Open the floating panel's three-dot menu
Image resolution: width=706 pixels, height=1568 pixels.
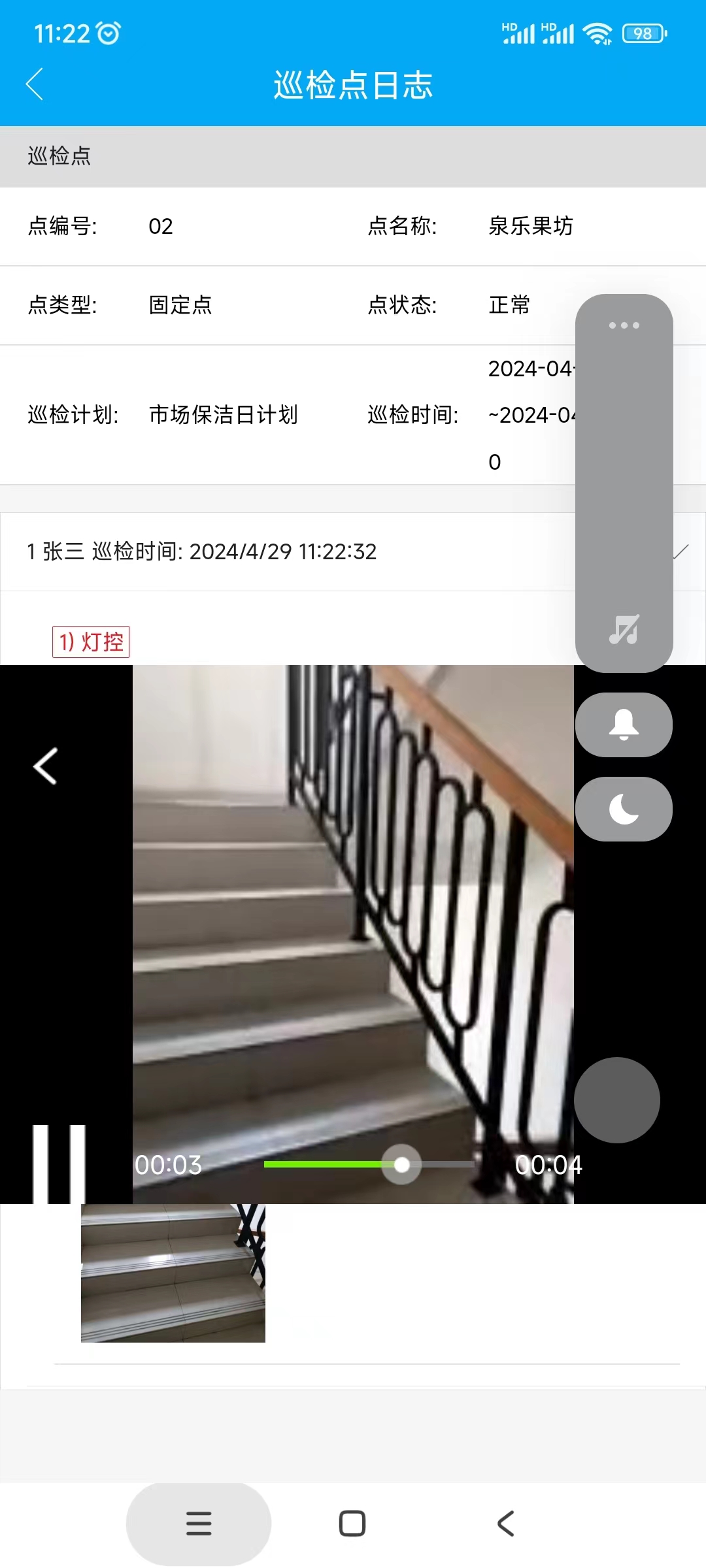click(624, 325)
